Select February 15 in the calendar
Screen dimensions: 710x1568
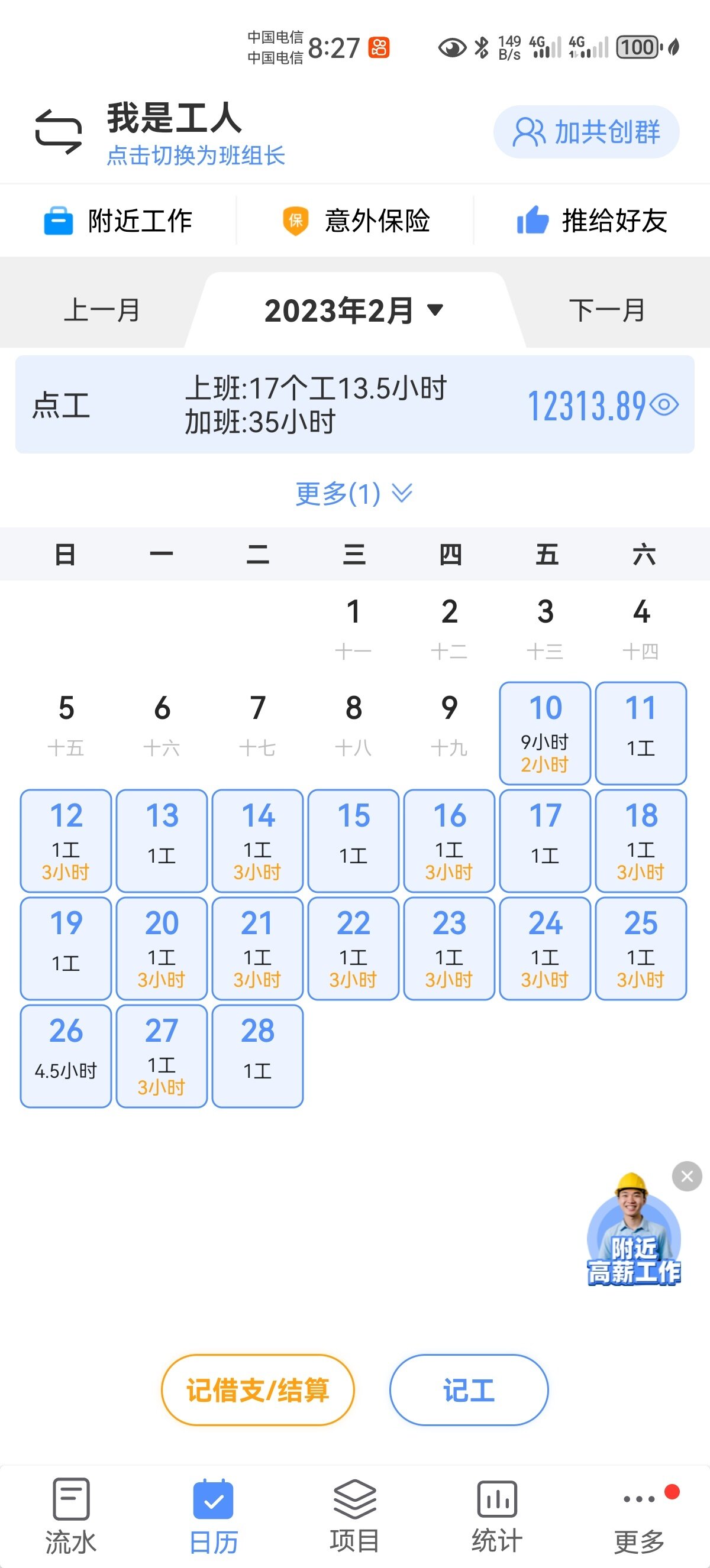click(x=354, y=841)
